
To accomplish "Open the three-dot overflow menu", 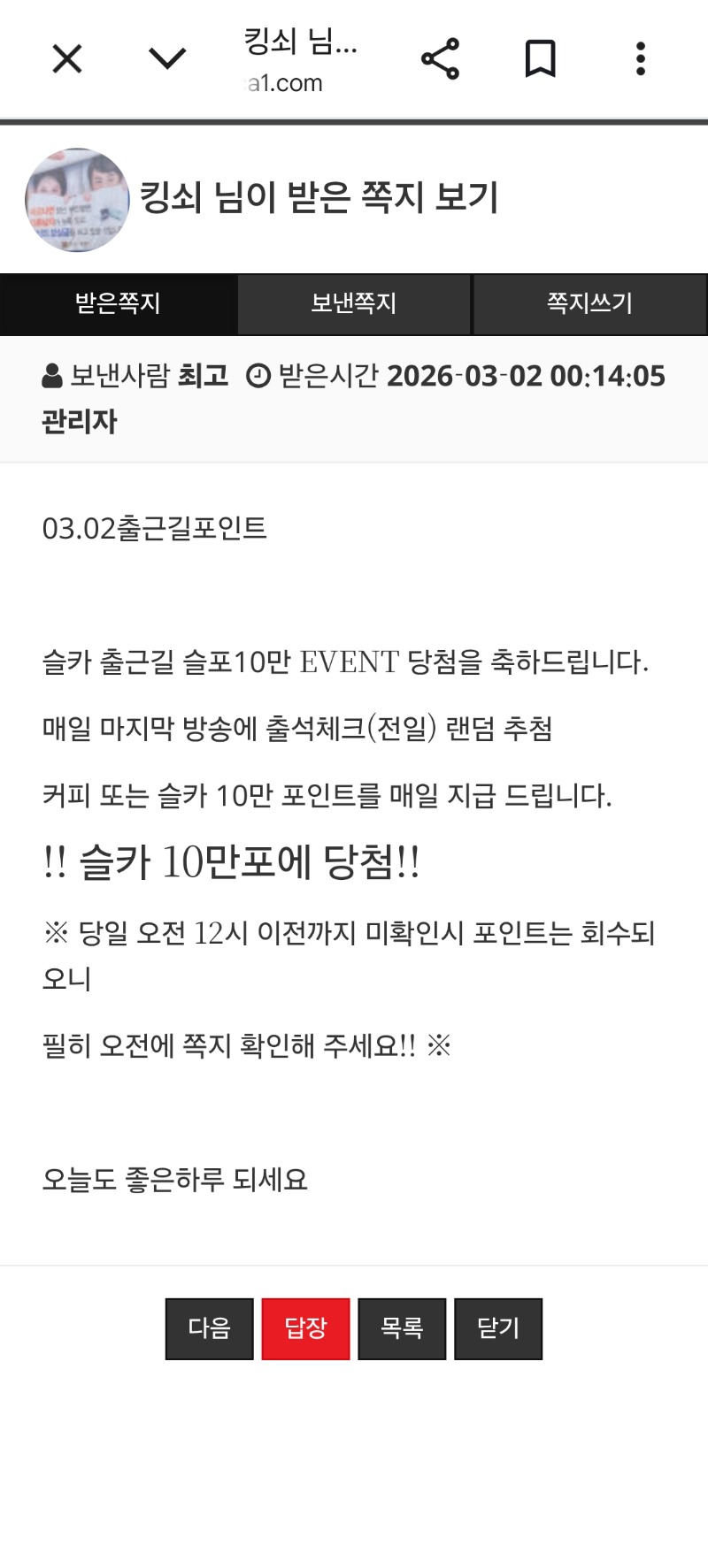I will tap(641, 59).
